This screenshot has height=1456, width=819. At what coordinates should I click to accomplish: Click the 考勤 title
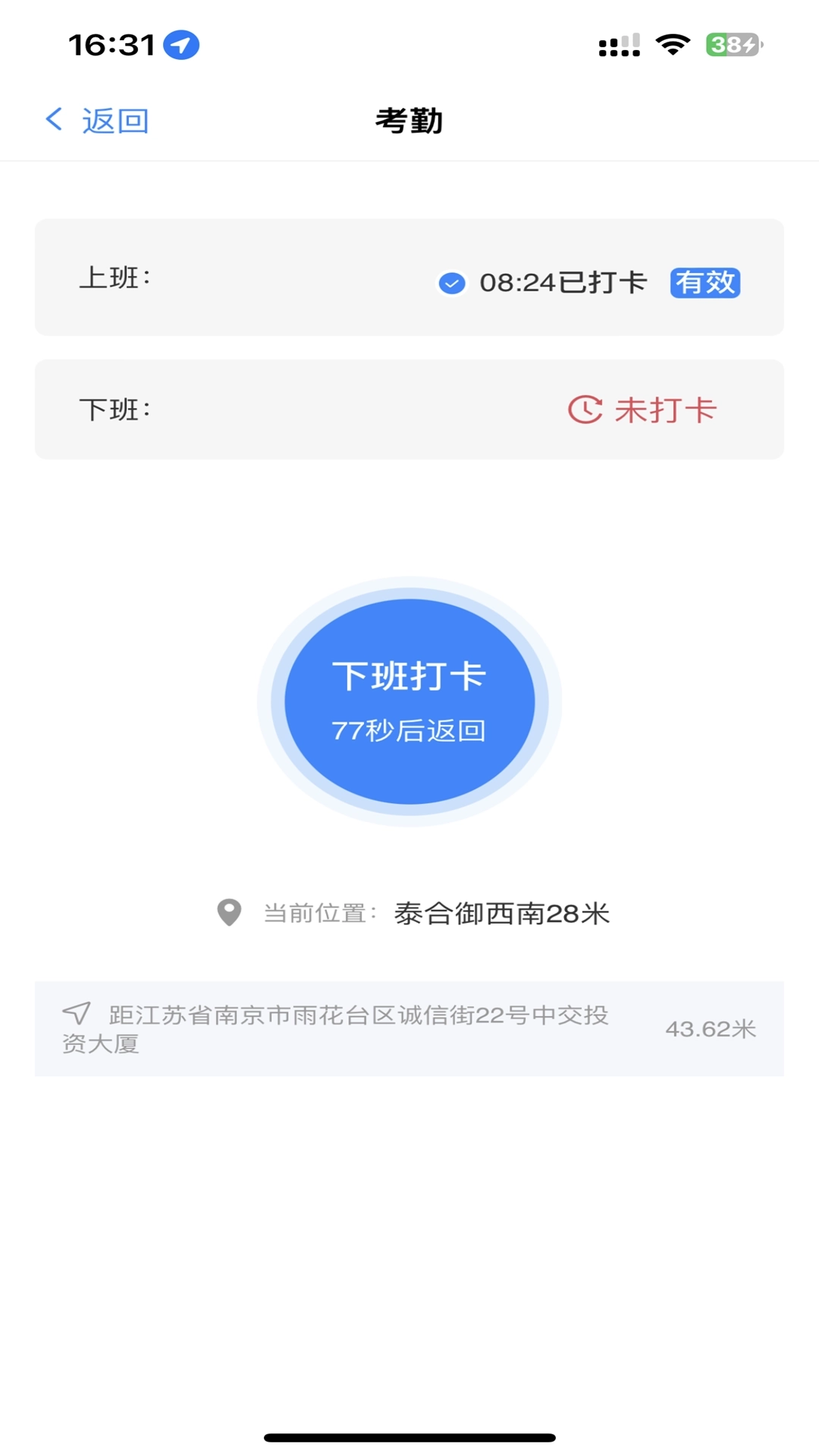[409, 120]
